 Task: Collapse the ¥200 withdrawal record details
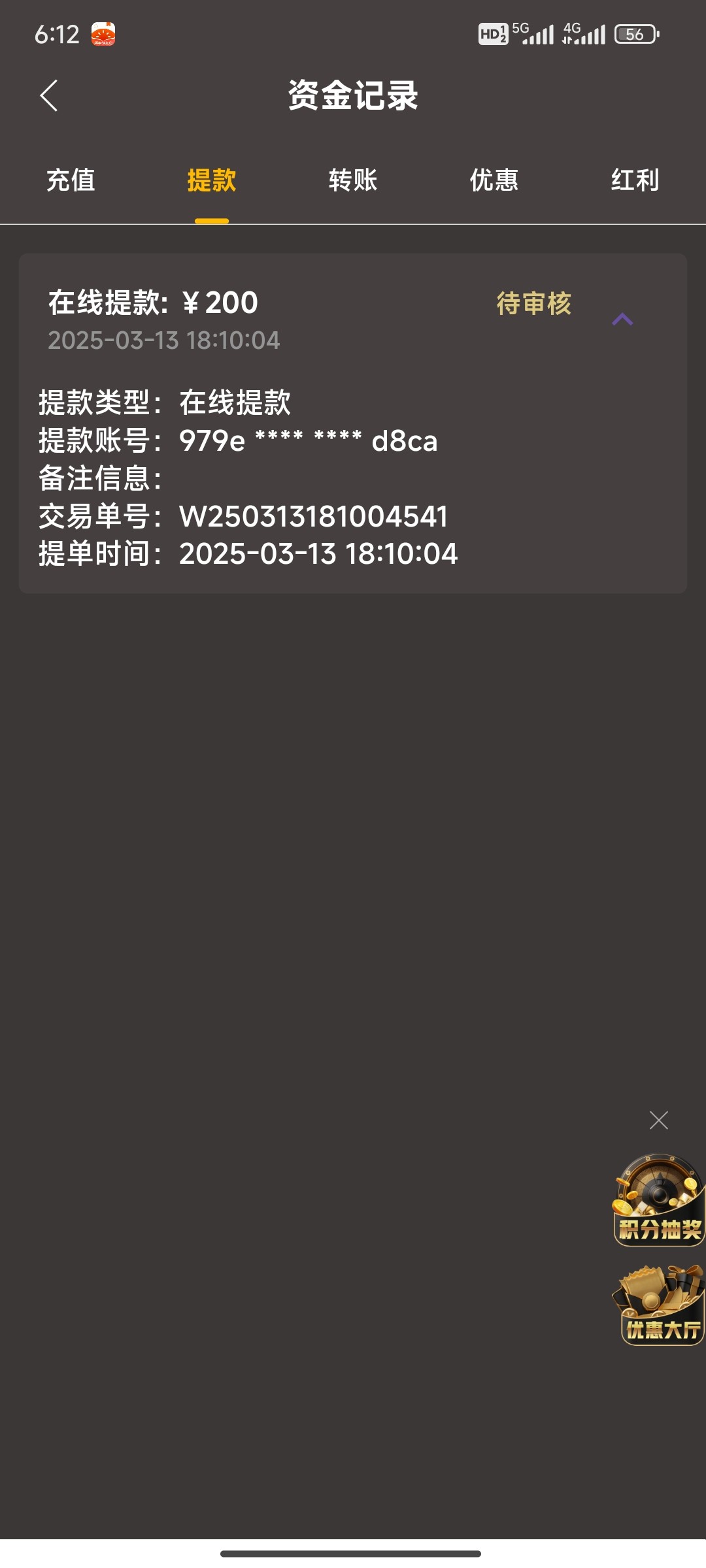pyautogui.click(x=622, y=319)
